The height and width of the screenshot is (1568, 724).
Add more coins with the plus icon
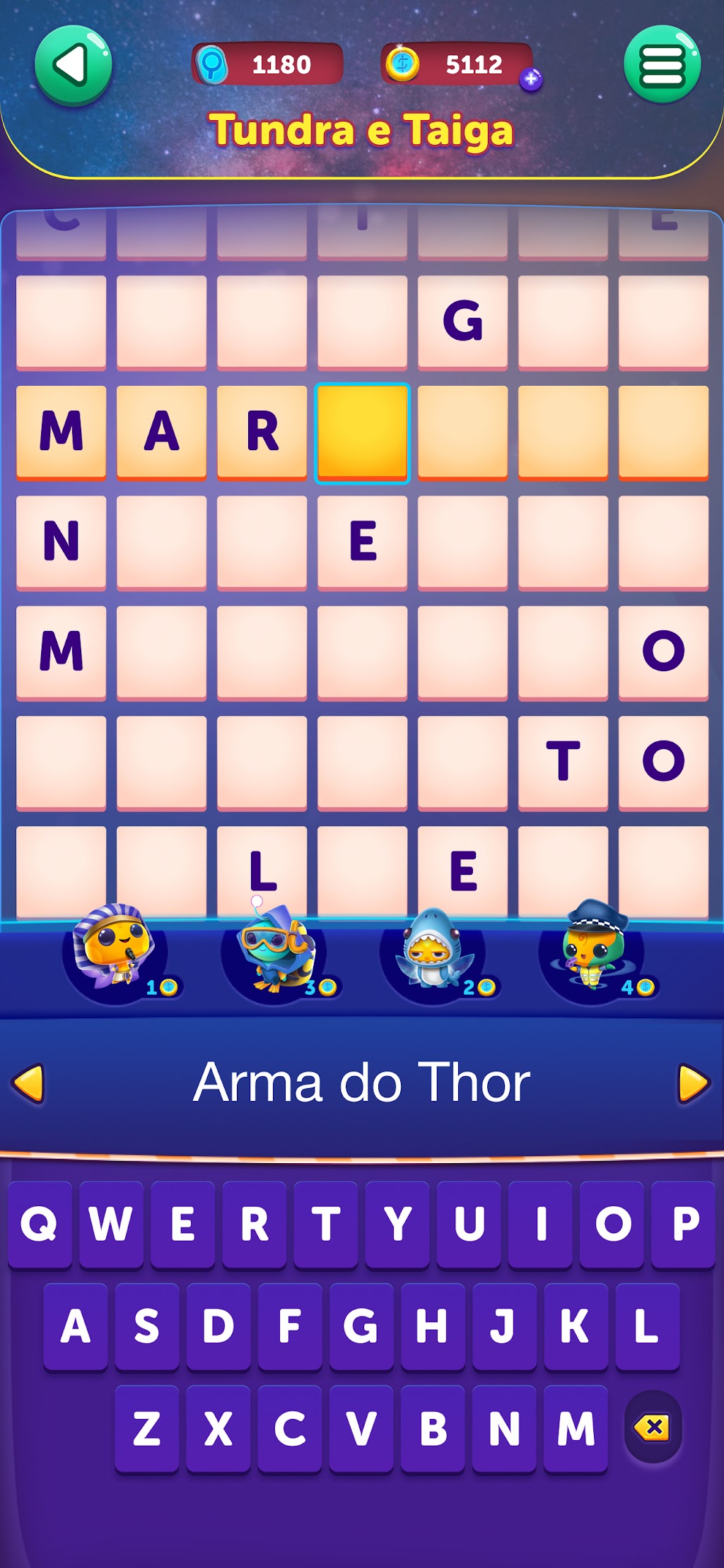531,79
